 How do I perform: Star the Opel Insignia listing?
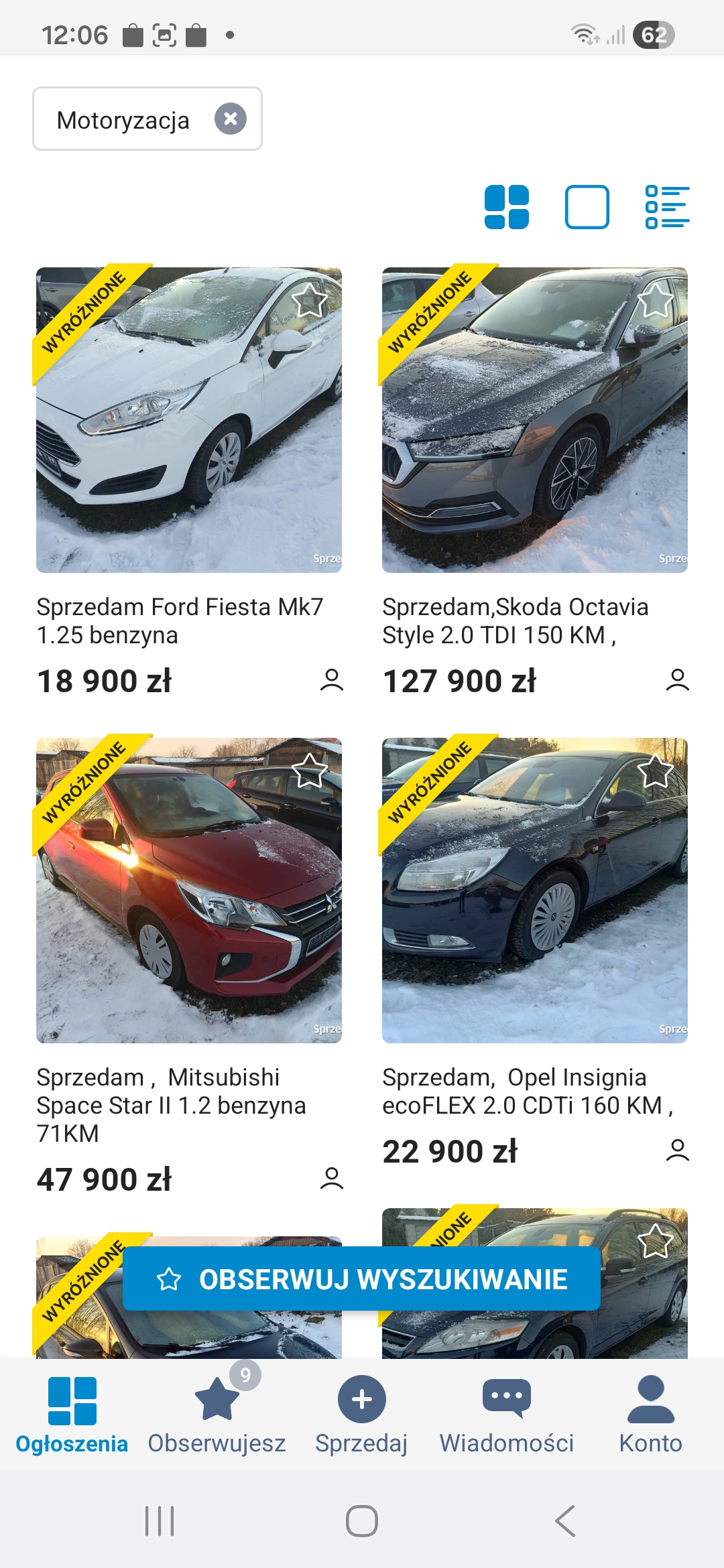[x=655, y=770]
